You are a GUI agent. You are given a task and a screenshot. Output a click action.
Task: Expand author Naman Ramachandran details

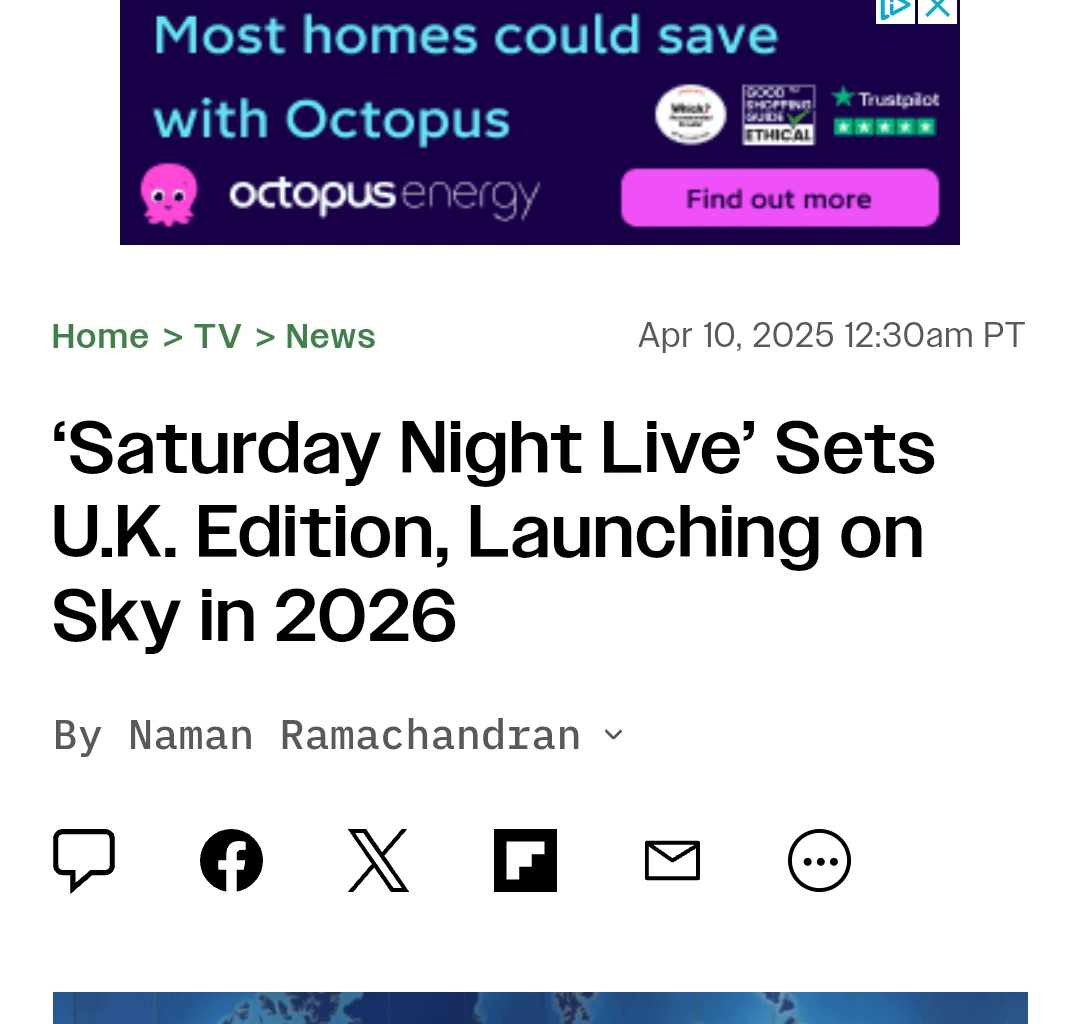[613, 736]
